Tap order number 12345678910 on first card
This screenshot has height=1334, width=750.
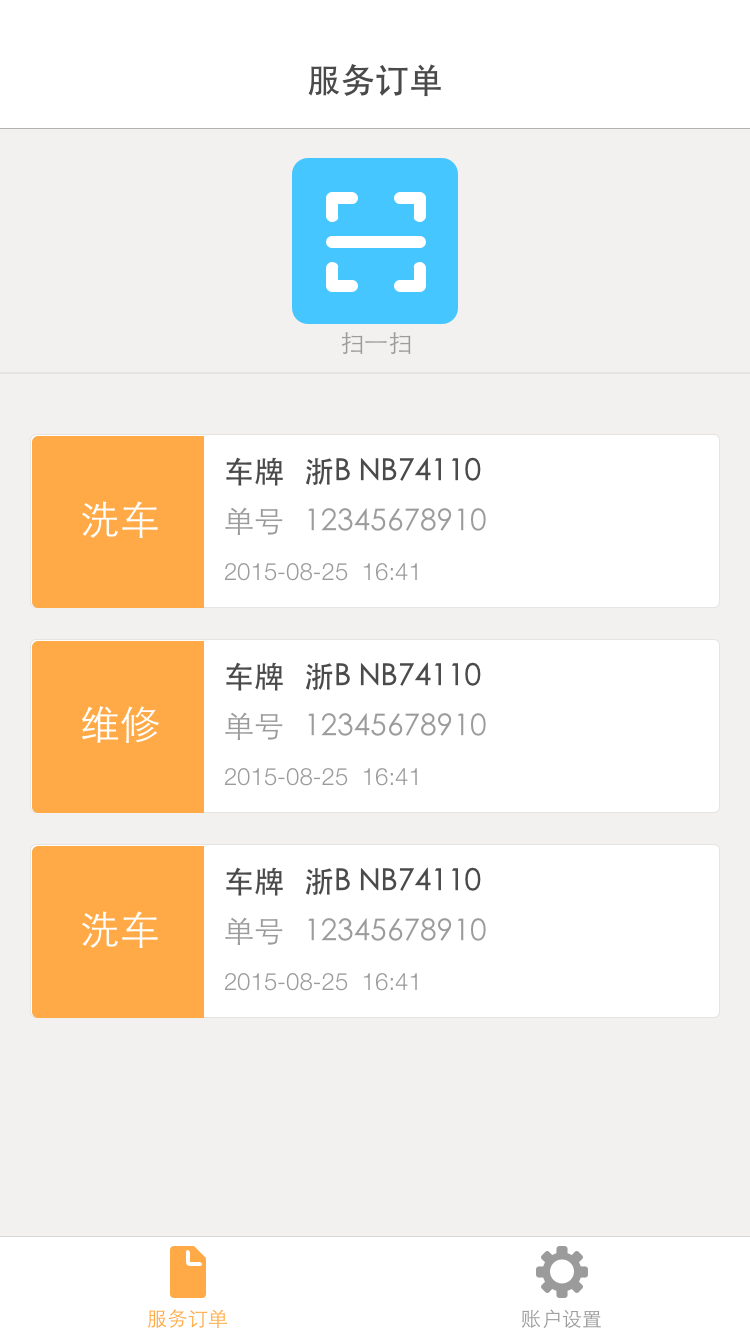click(395, 521)
